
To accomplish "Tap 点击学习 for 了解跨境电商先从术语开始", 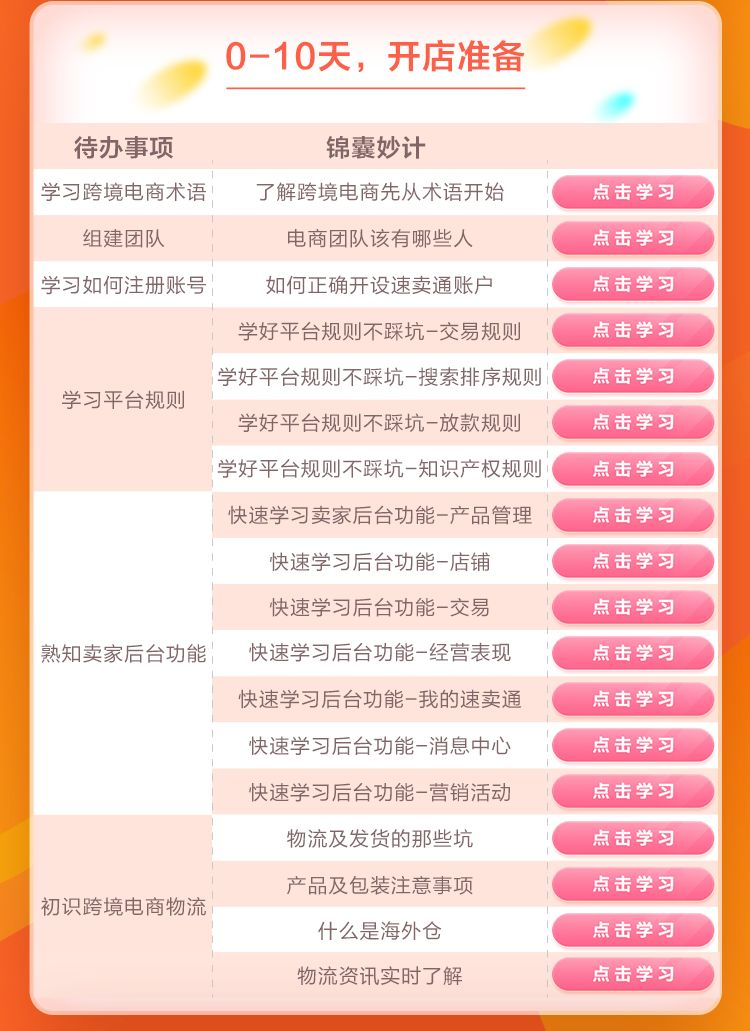I will (633, 192).
